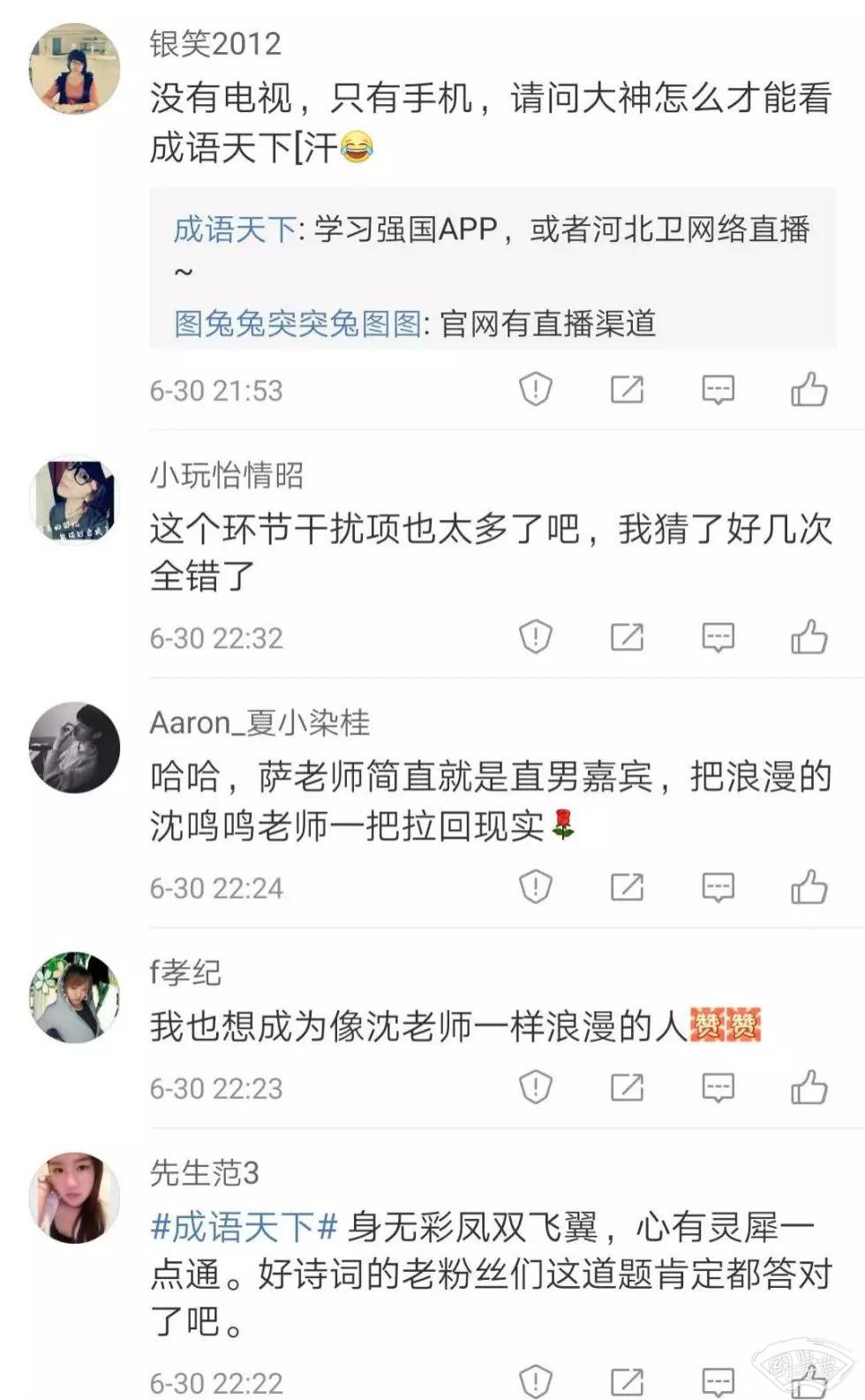Like f孝纪's comment
This screenshot has width=865, height=1400.
pyautogui.click(x=809, y=1088)
